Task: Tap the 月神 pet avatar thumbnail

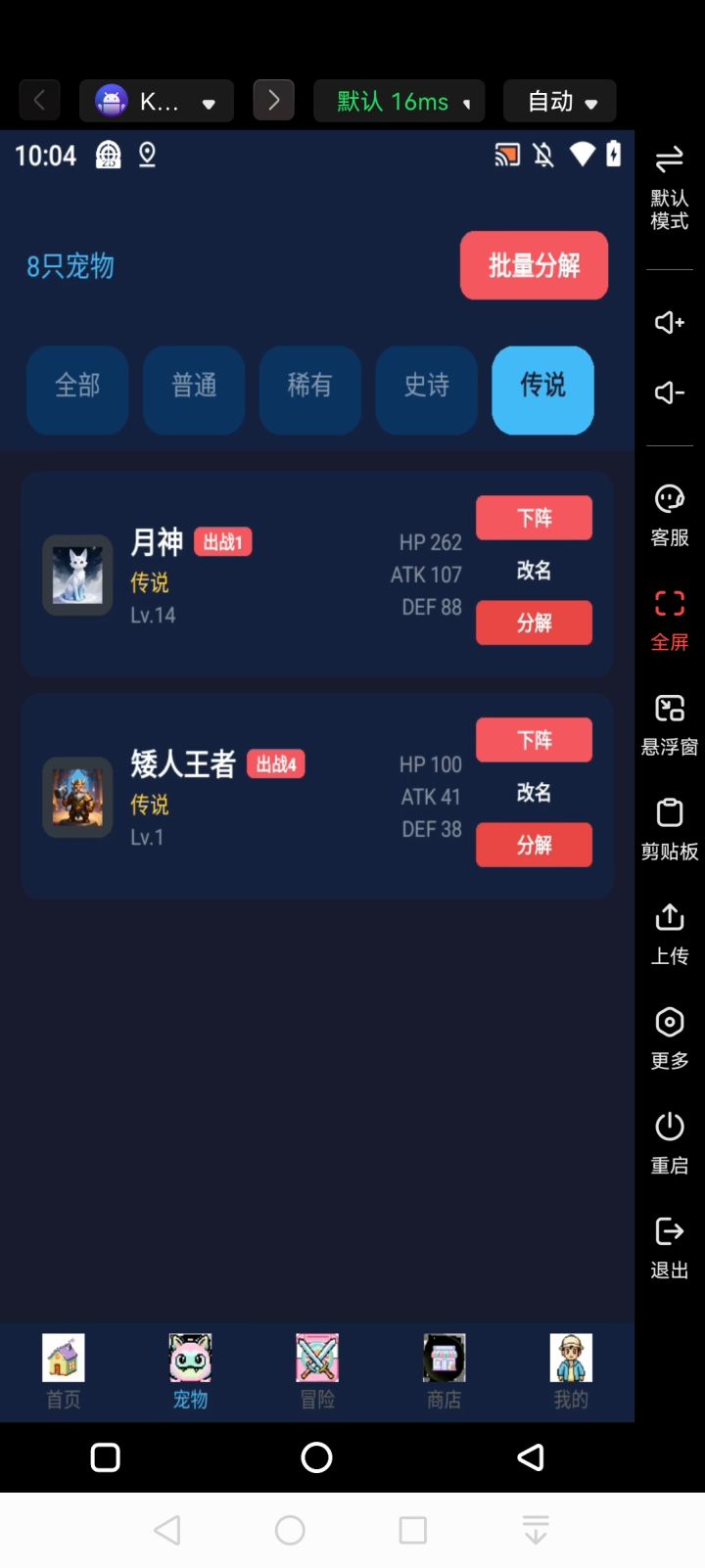Action: [x=76, y=576]
